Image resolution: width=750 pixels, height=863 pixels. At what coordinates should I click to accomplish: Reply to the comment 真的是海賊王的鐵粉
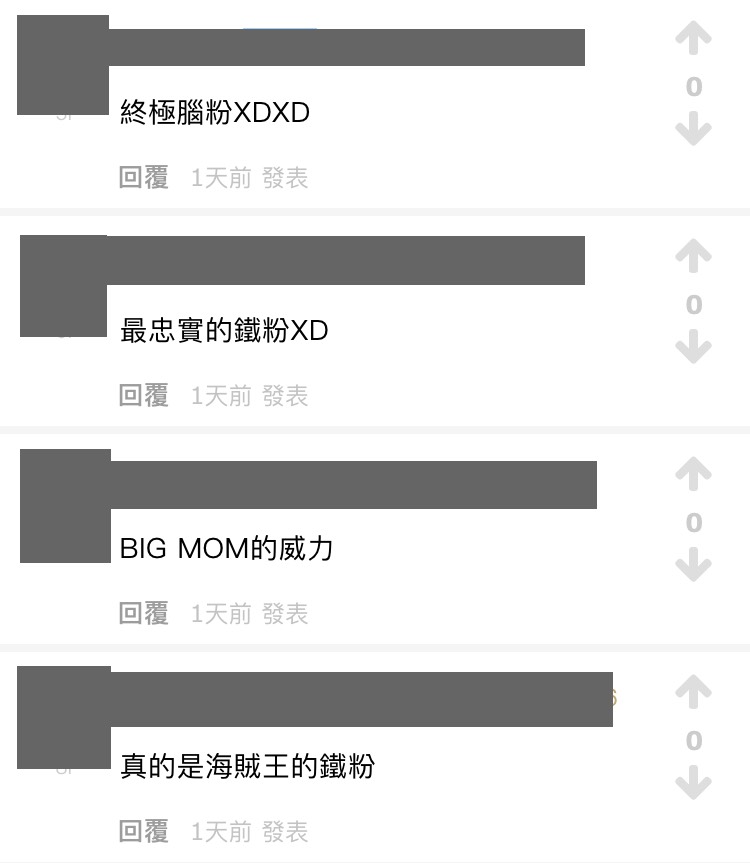[x=143, y=831]
